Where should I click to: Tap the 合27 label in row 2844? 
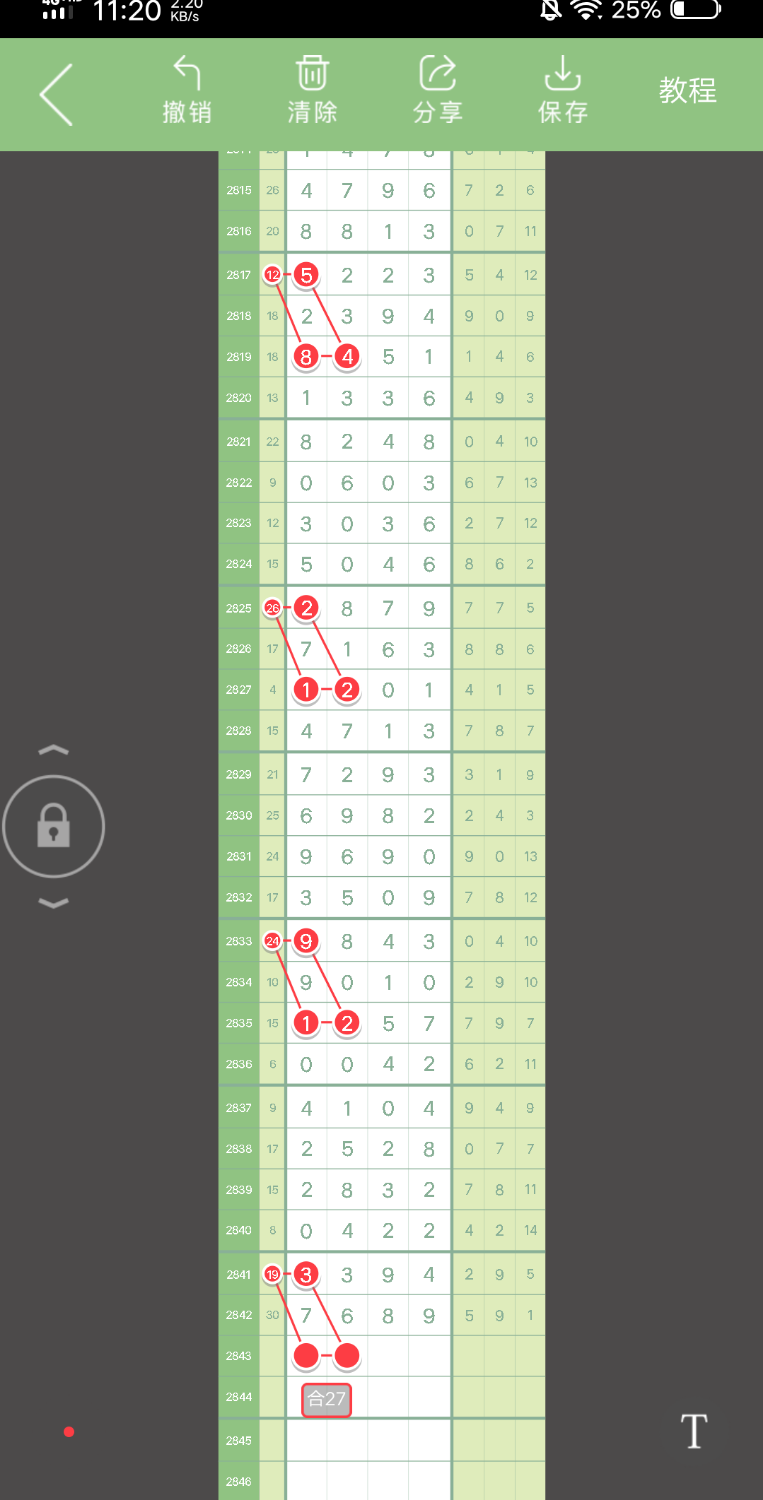pos(327,1399)
